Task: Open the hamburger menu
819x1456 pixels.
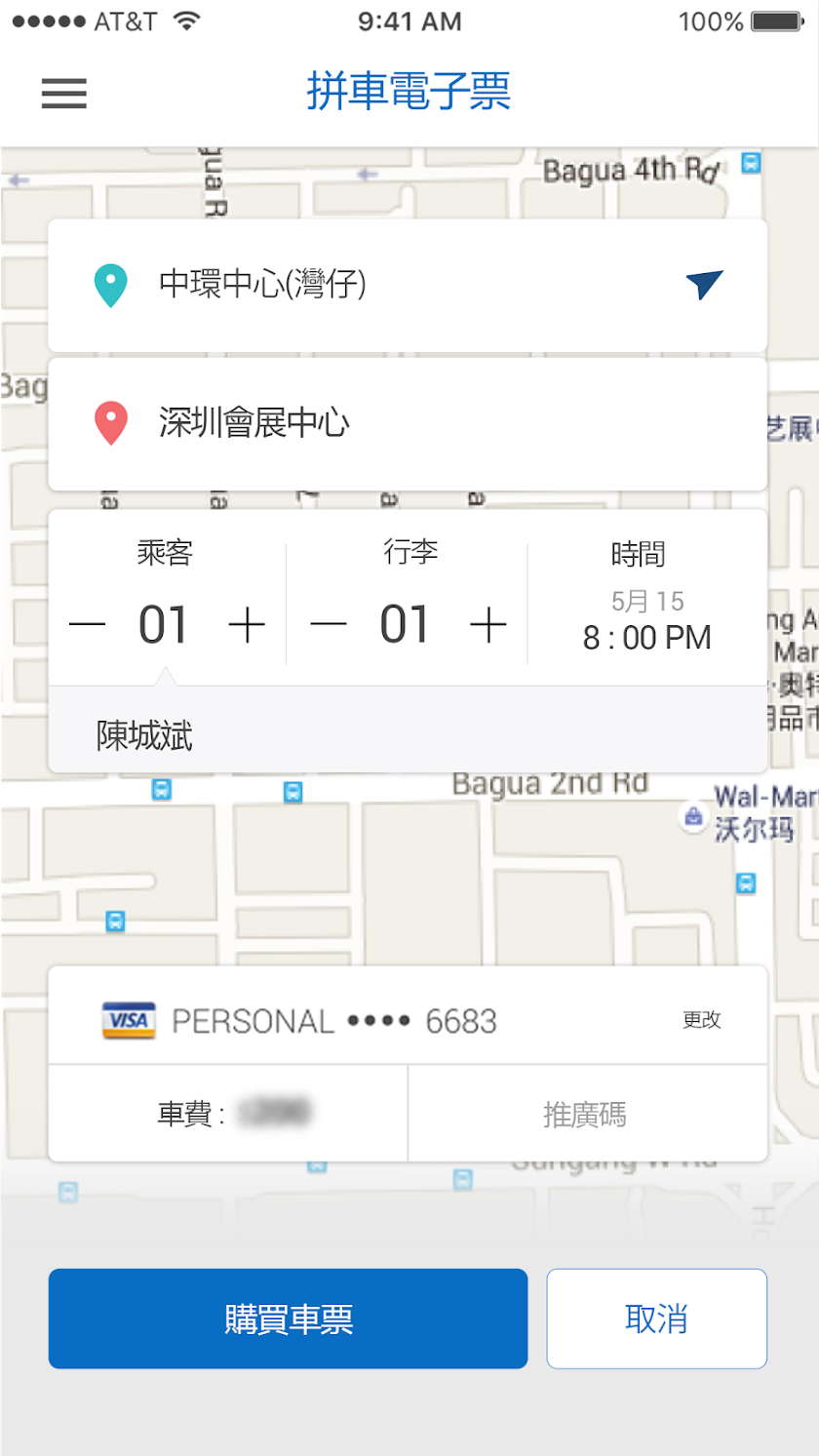Action: (x=64, y=93)
